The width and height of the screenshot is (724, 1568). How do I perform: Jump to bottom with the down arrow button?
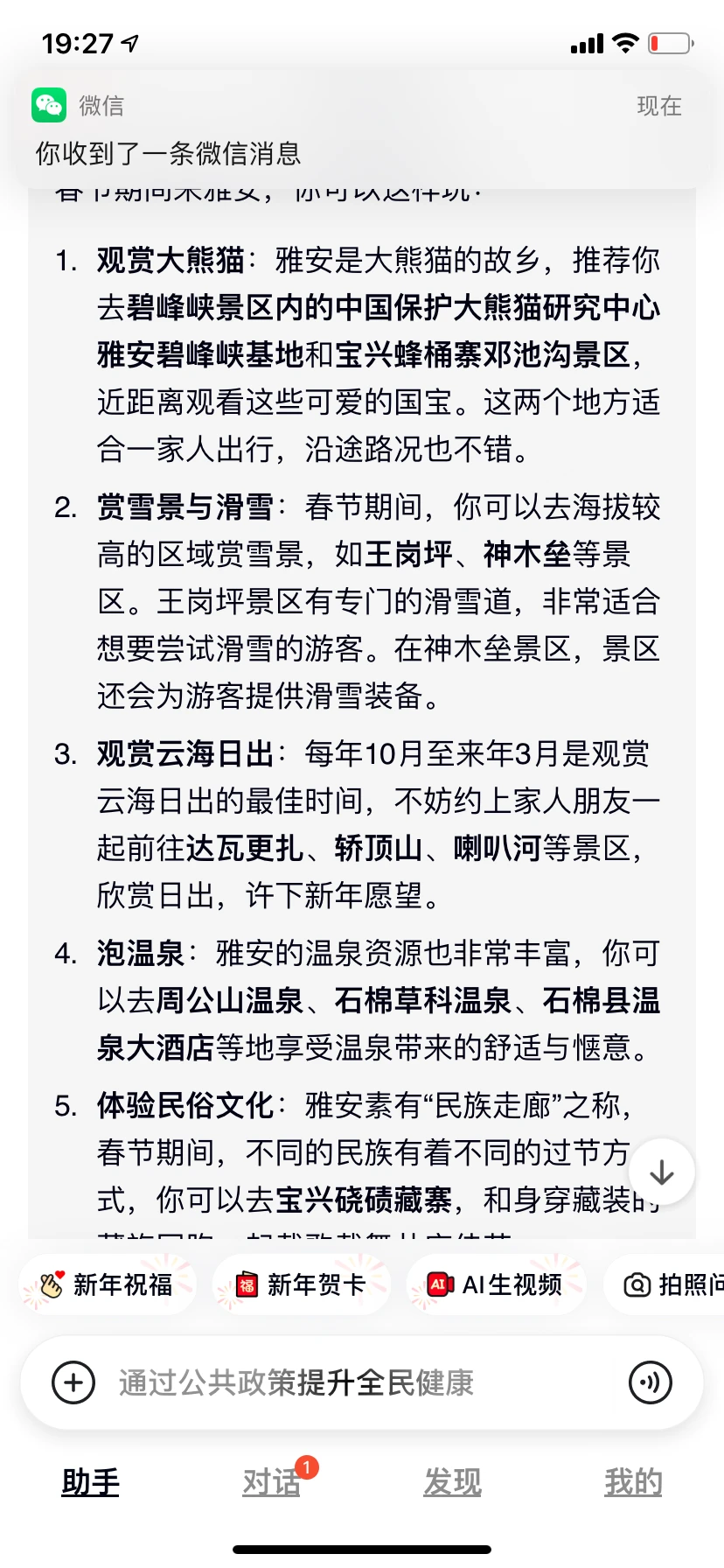click(662, 1172)
